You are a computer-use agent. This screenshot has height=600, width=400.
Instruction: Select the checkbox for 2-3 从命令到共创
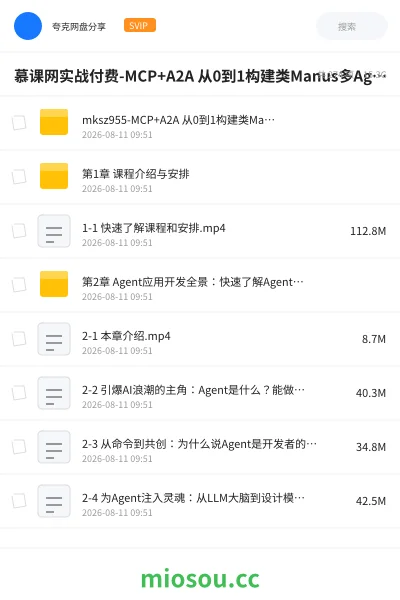(19, 447)
